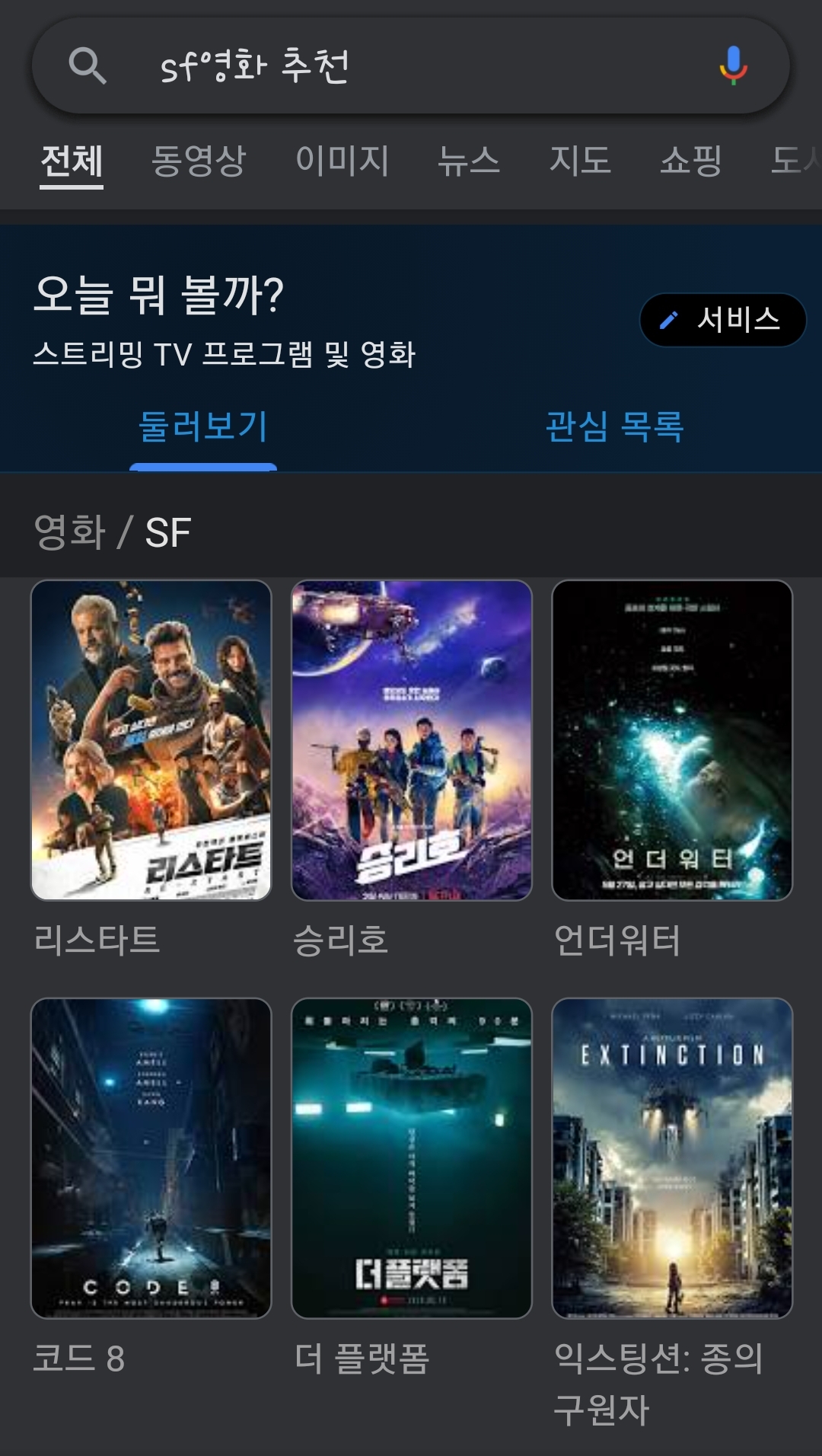Image resolution: width=822 pixels, height=1456 pixels.
Task: Open the 리스타트 movie card
Action: [x=151, y=740]
